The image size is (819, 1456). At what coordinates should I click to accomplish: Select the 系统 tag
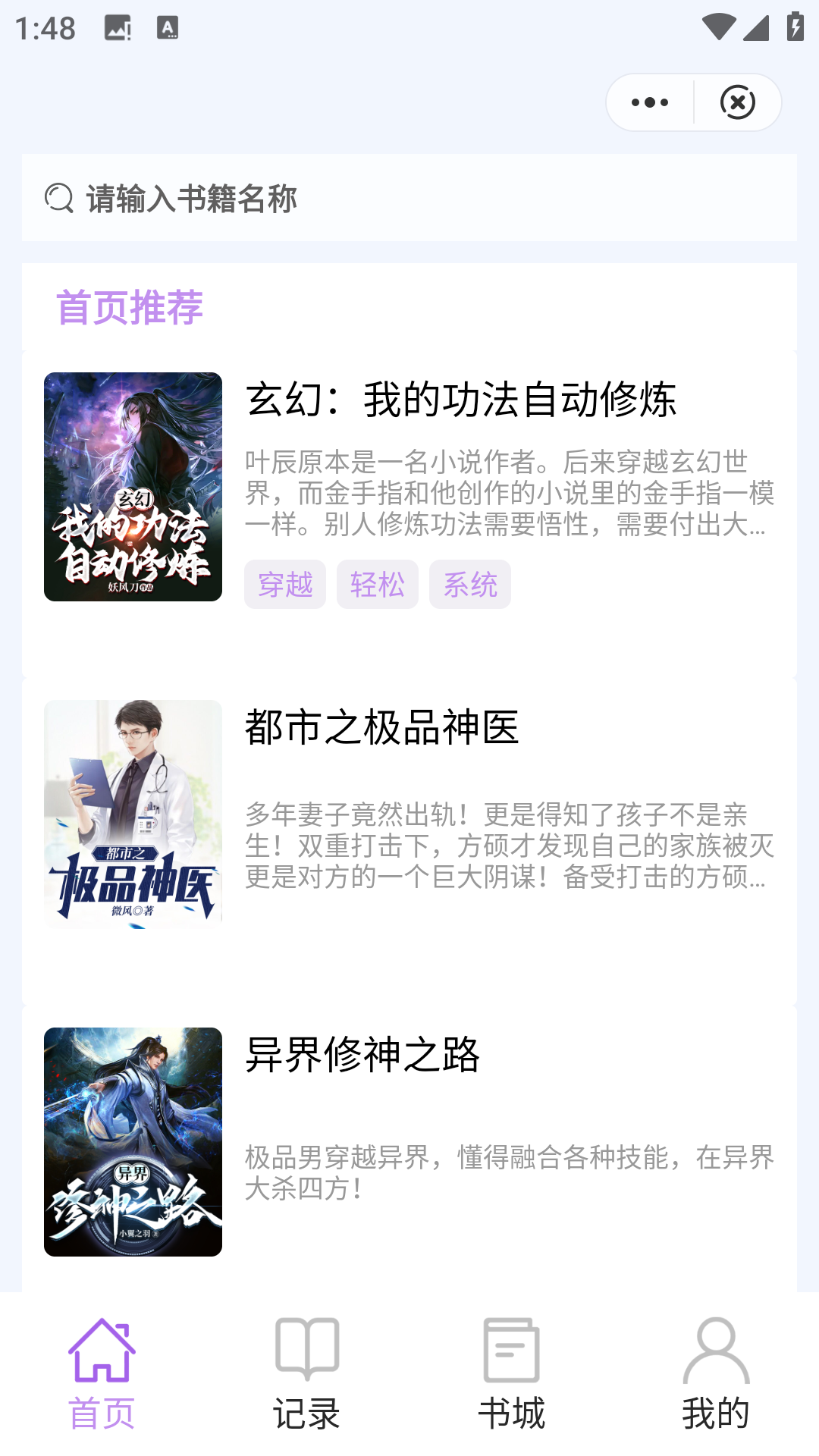tap(470, 584)
